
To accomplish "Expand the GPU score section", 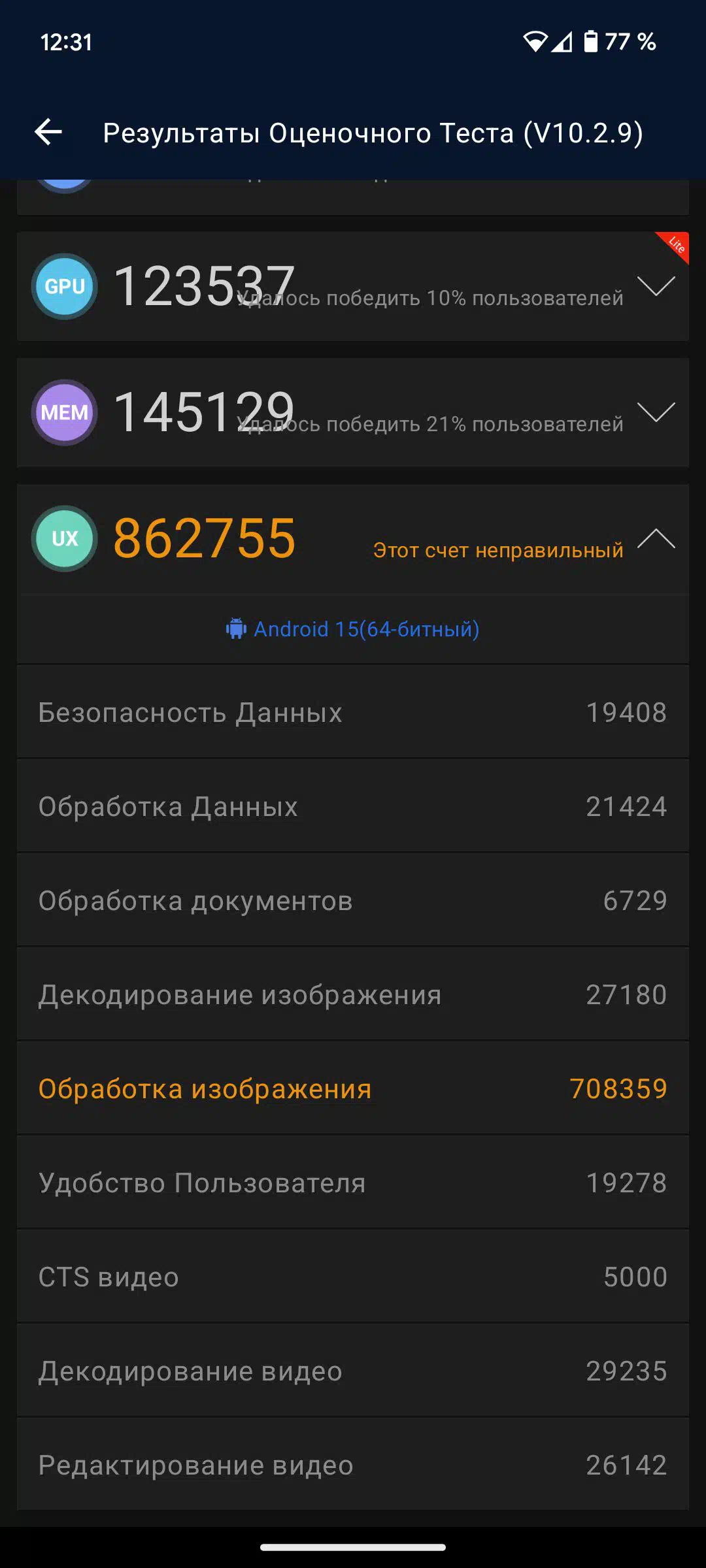I will (x=656, y=286).
